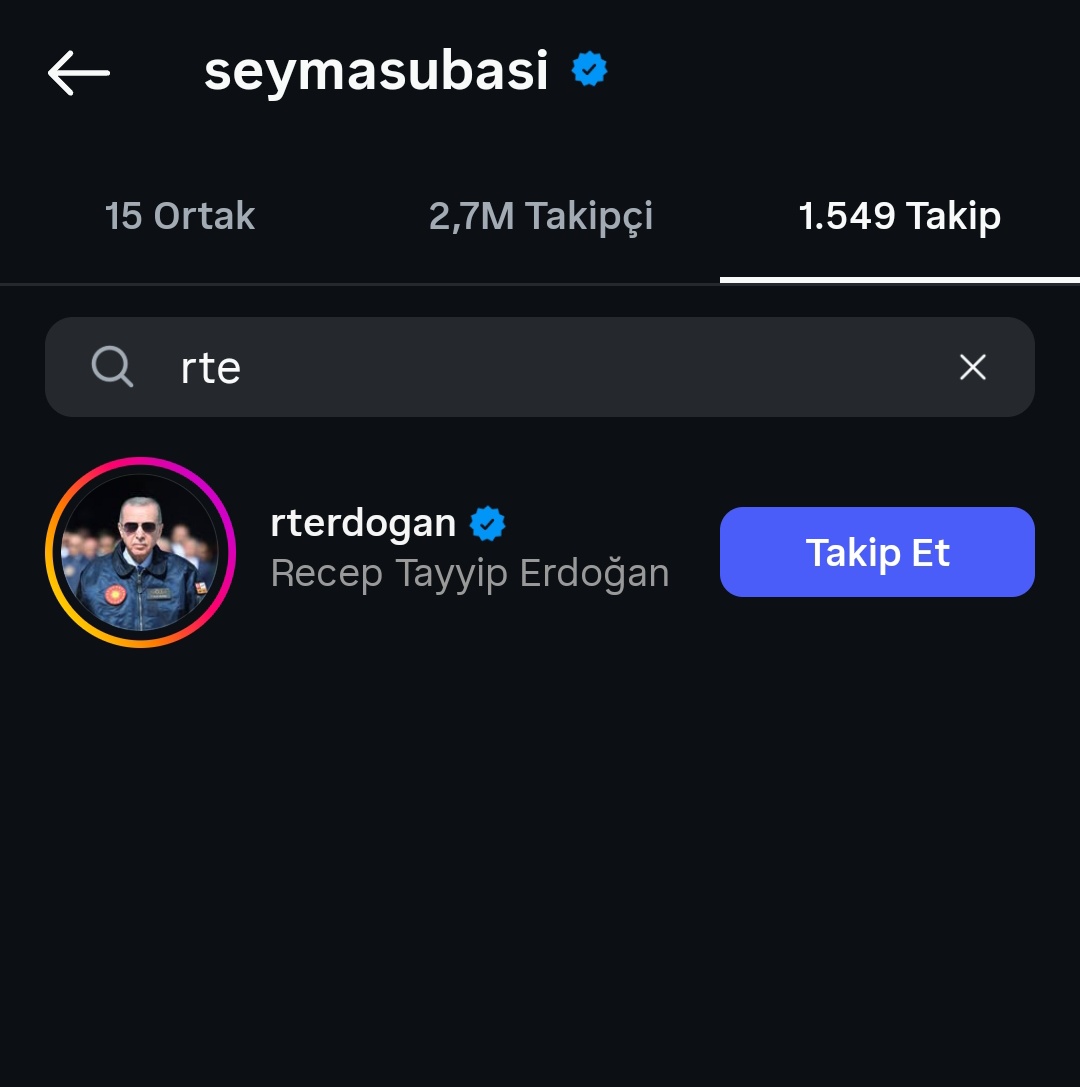Screen dimensions: 1080x1087
Task: Click seymasubasi in the top header
Action: tap(375, 70)
